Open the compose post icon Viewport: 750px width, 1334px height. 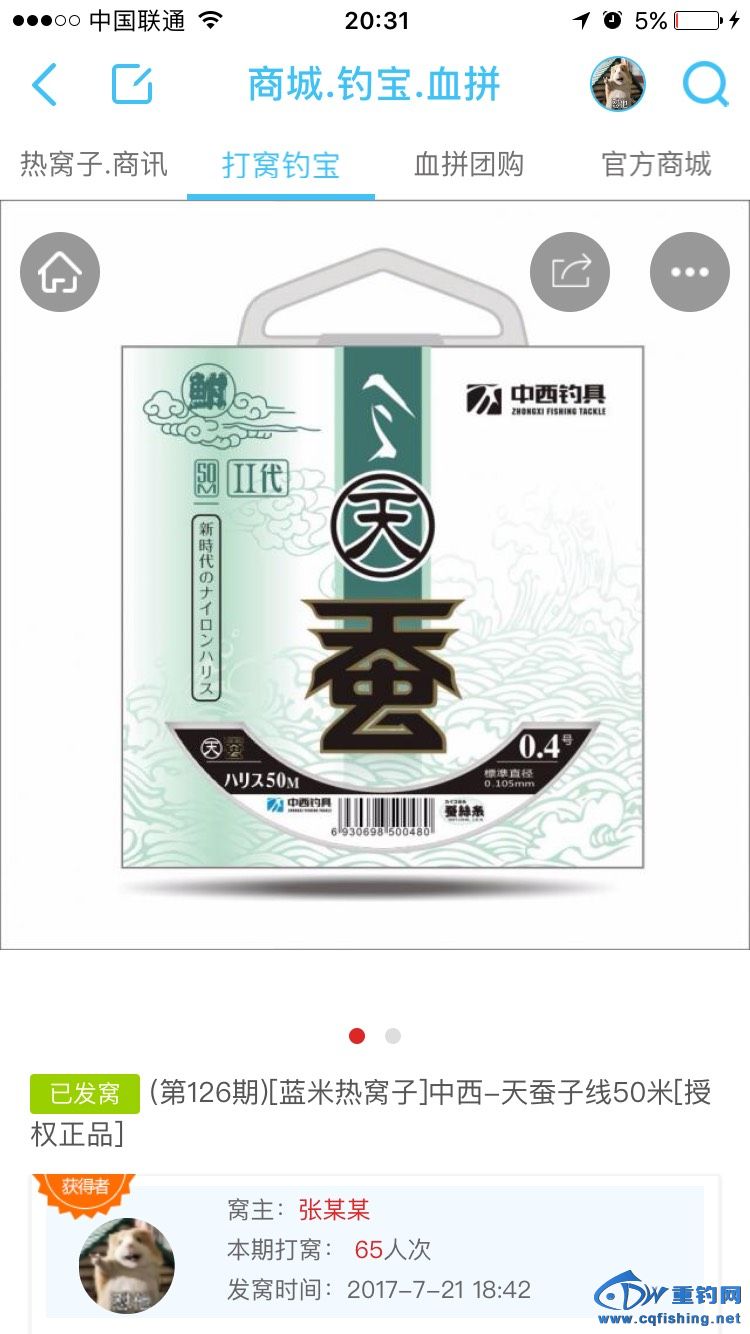132,84
